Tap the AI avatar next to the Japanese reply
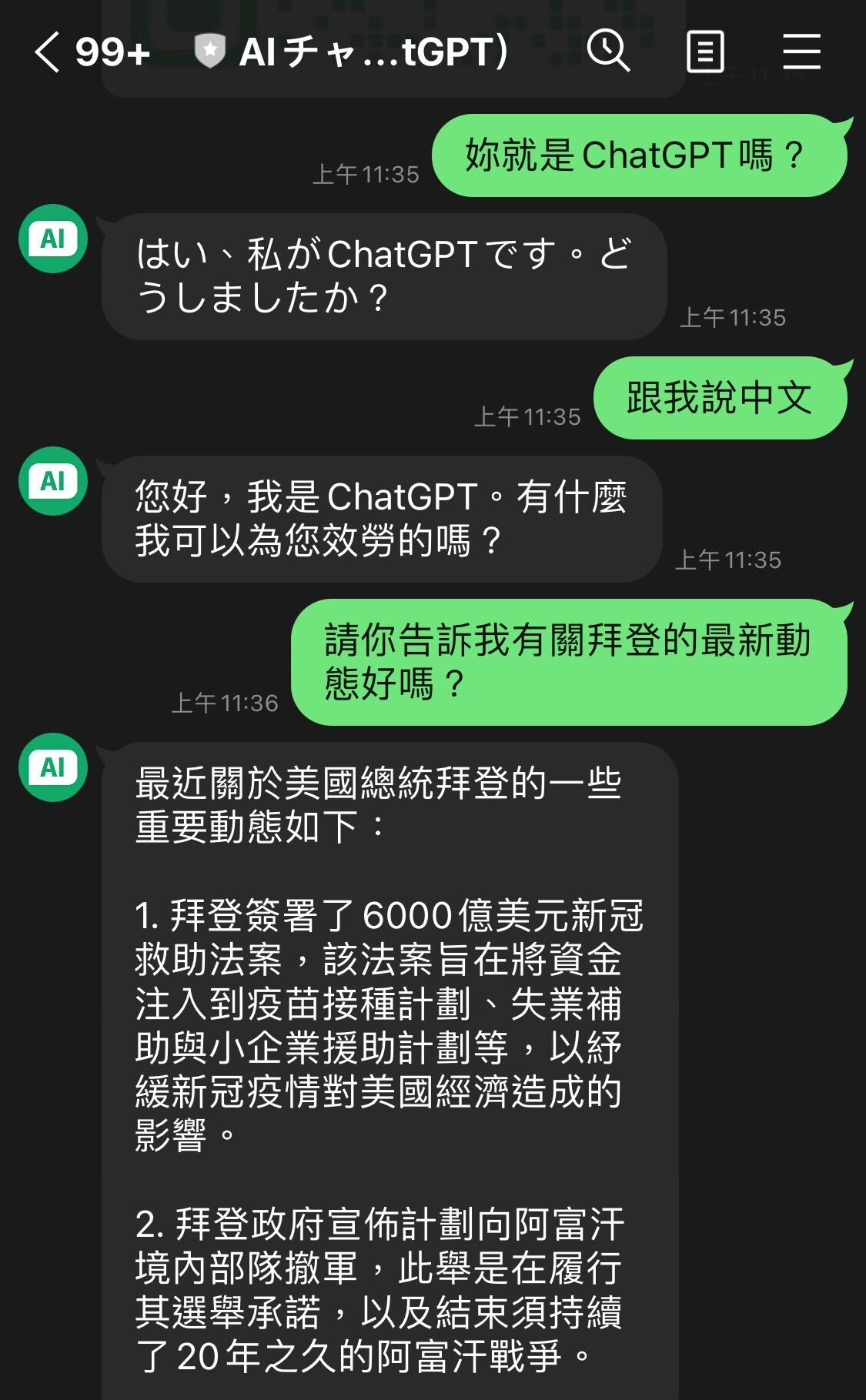Screen dimensions: 866x1400 click(x=51, y=239)
